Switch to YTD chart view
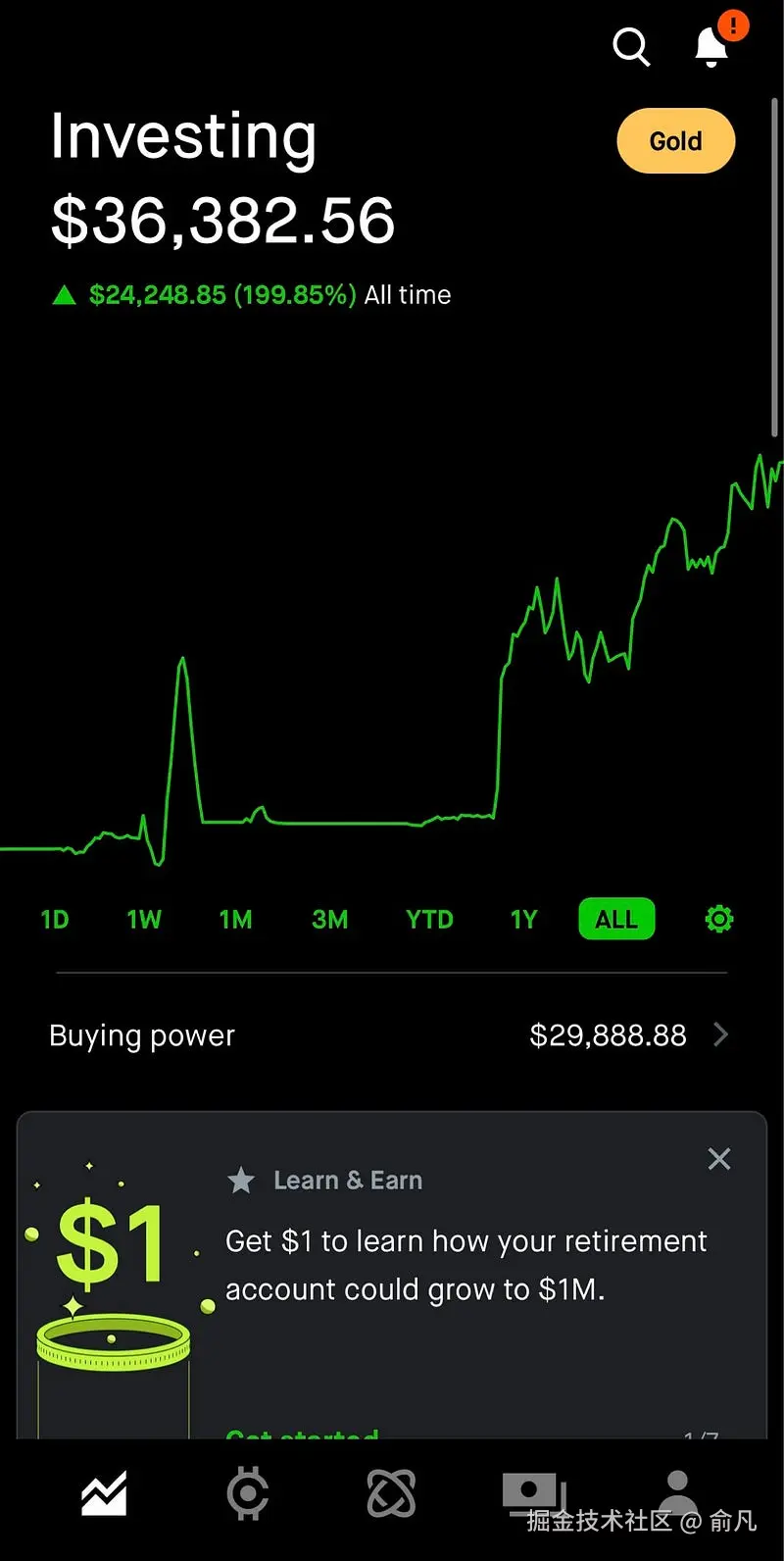The image size is (784, 1561). [429, 920]
